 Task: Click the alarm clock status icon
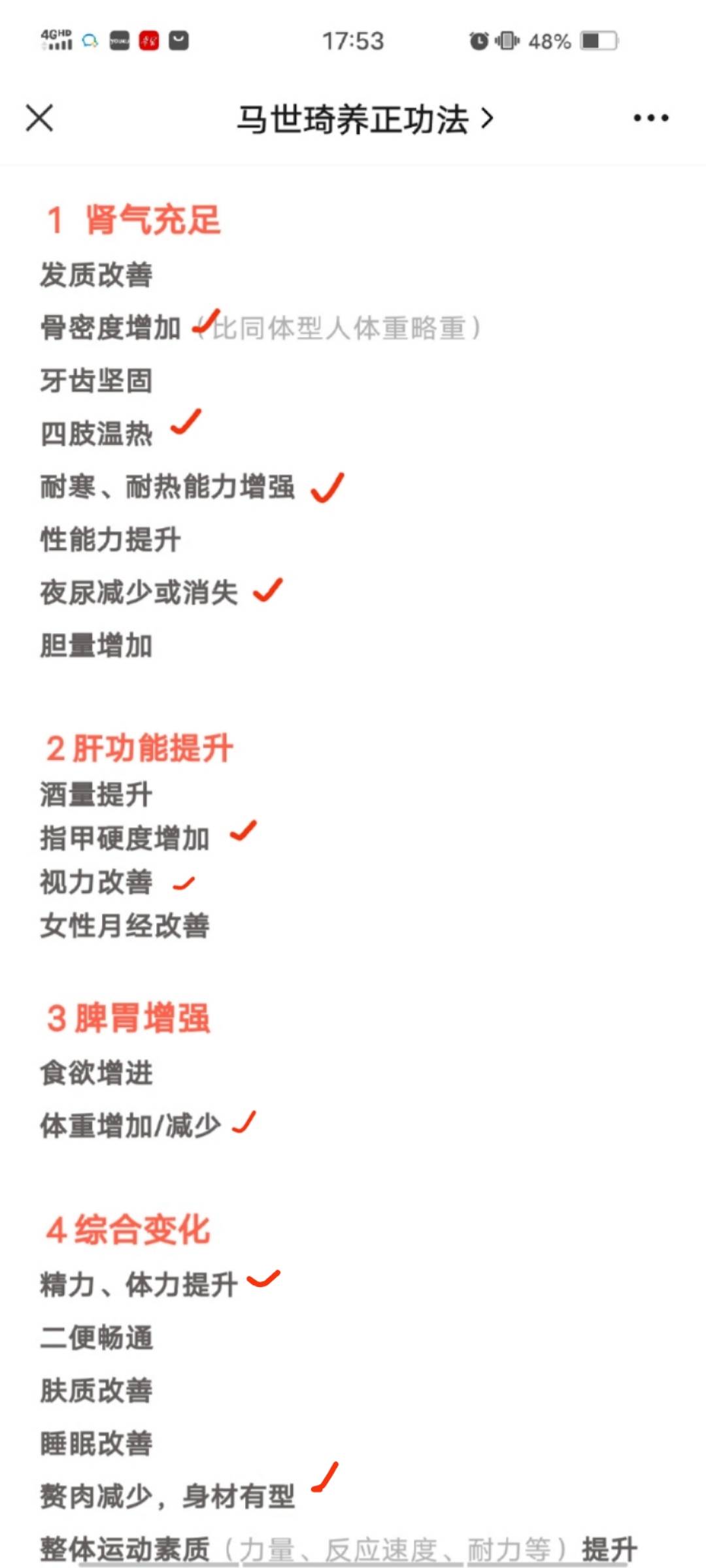(x=478, y=41)
